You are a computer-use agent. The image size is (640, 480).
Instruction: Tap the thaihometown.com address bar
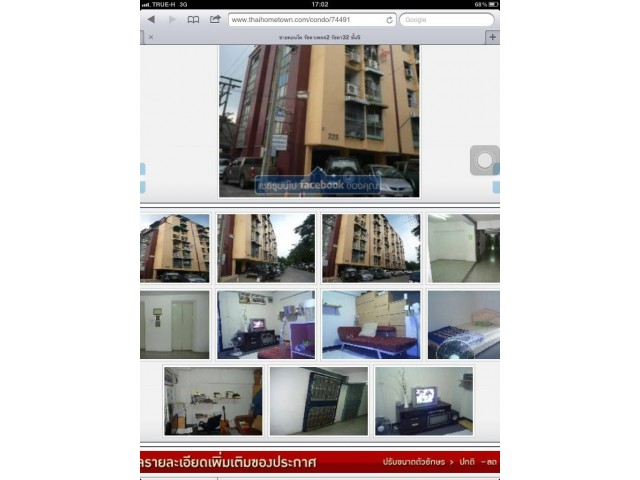tap(305, 19)
